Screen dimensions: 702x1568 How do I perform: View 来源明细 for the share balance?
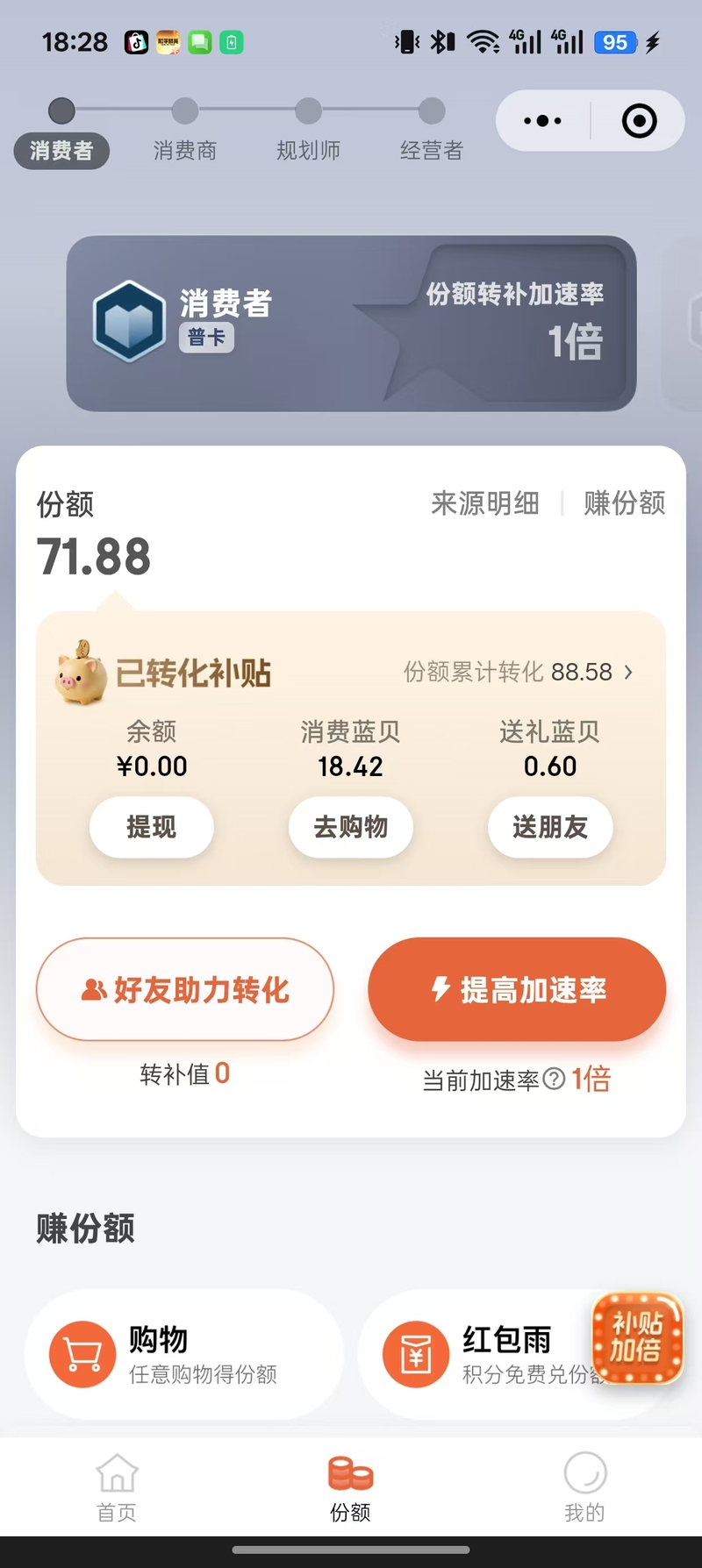(x=484, y=503)
